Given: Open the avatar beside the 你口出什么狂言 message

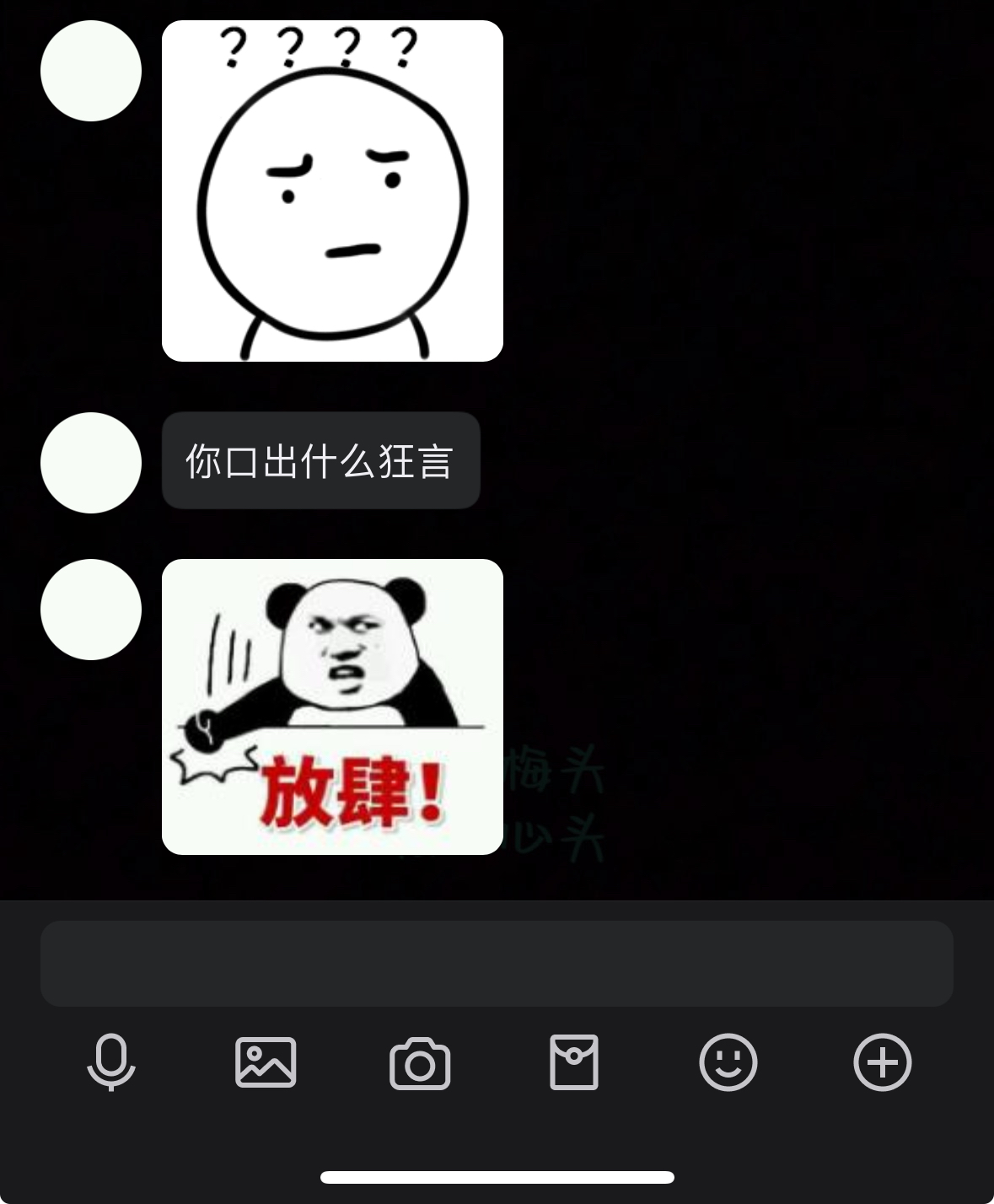Looking at the screenshot, I should [x=91, y=463].
